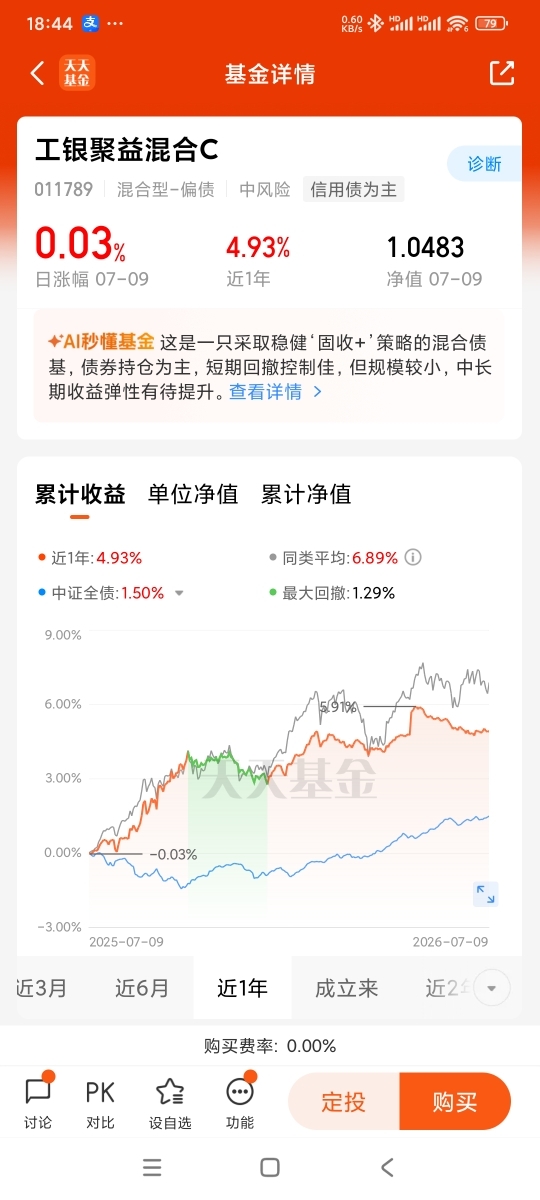
Task: Expand the chart to full screen
Action: coord(485,894)
